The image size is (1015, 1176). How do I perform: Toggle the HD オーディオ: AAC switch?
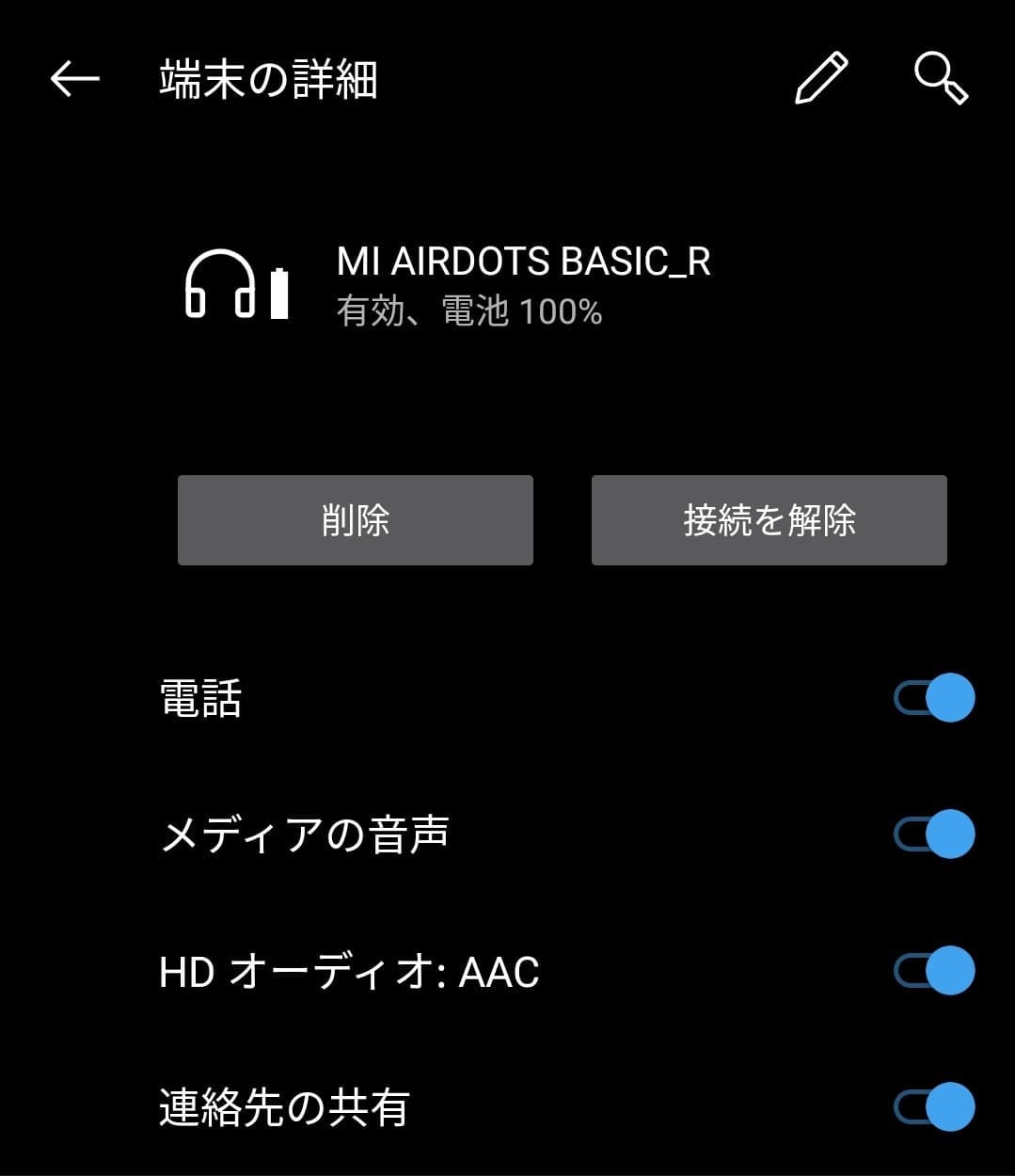pos(934,971)
